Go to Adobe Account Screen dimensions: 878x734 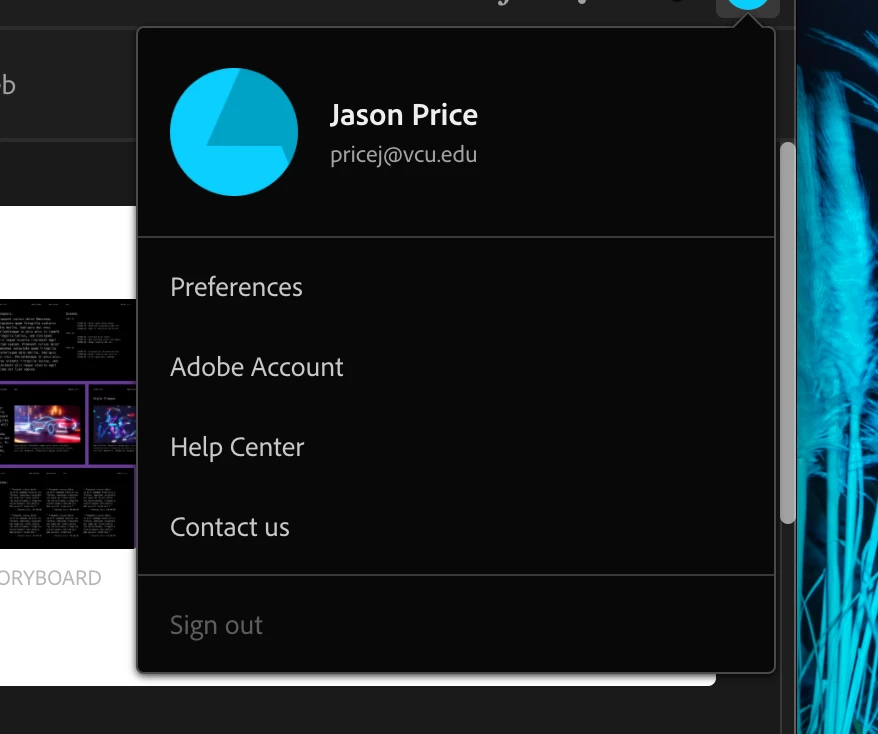[257, 367]
